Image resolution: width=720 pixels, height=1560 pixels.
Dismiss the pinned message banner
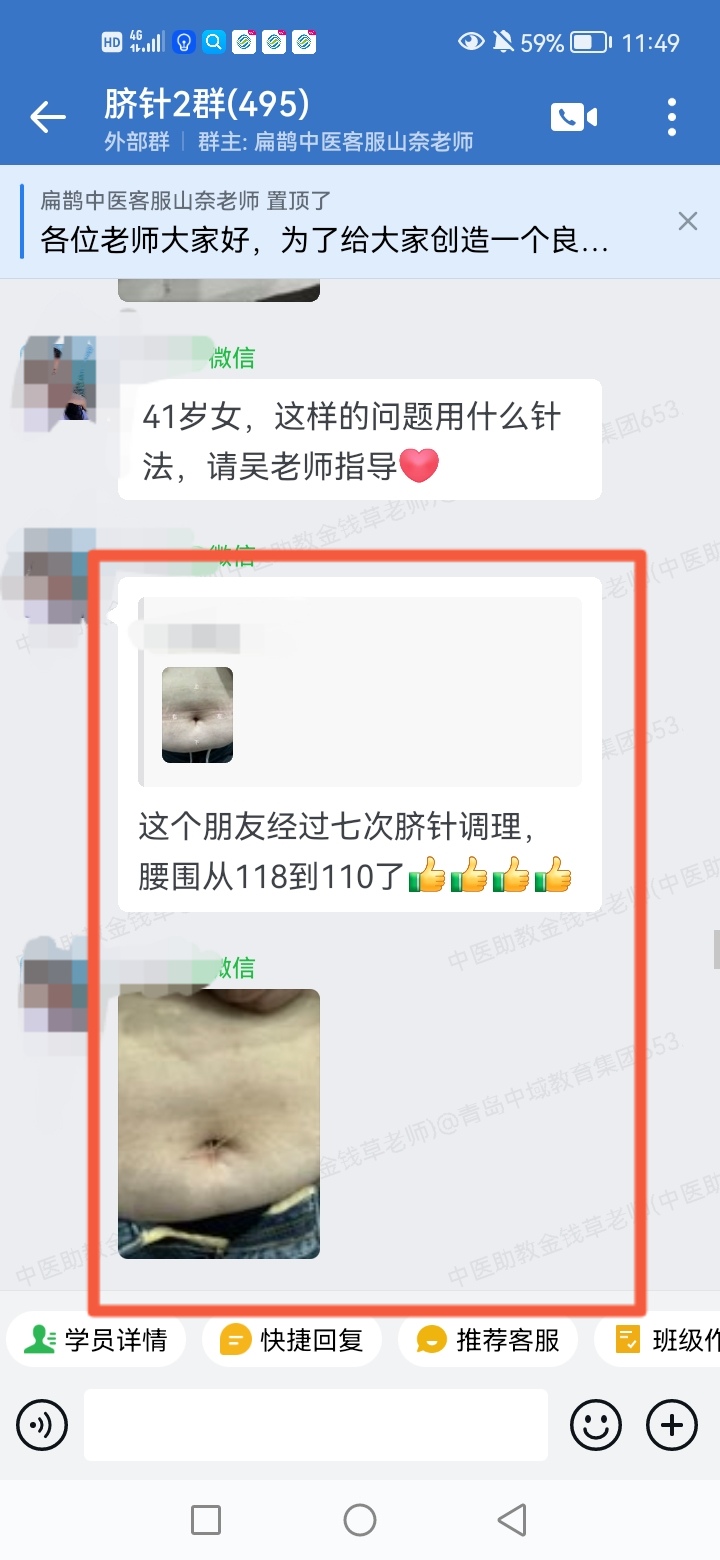tap(688, 221)
